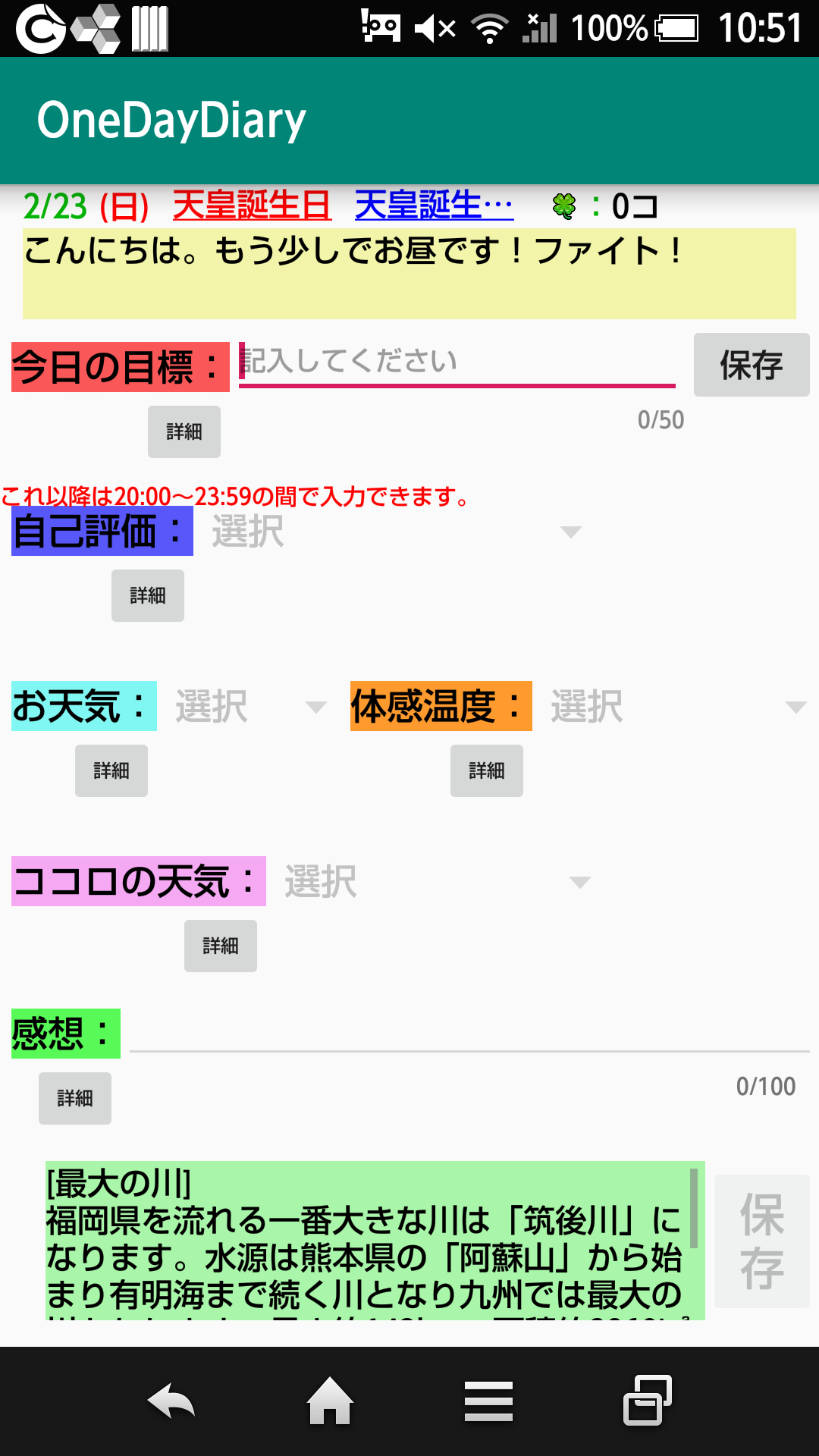This screenshot has height=1456, width=819.
Task: Tap the four-leaf clover icon next to 0コ
Action: pos(564,205)
